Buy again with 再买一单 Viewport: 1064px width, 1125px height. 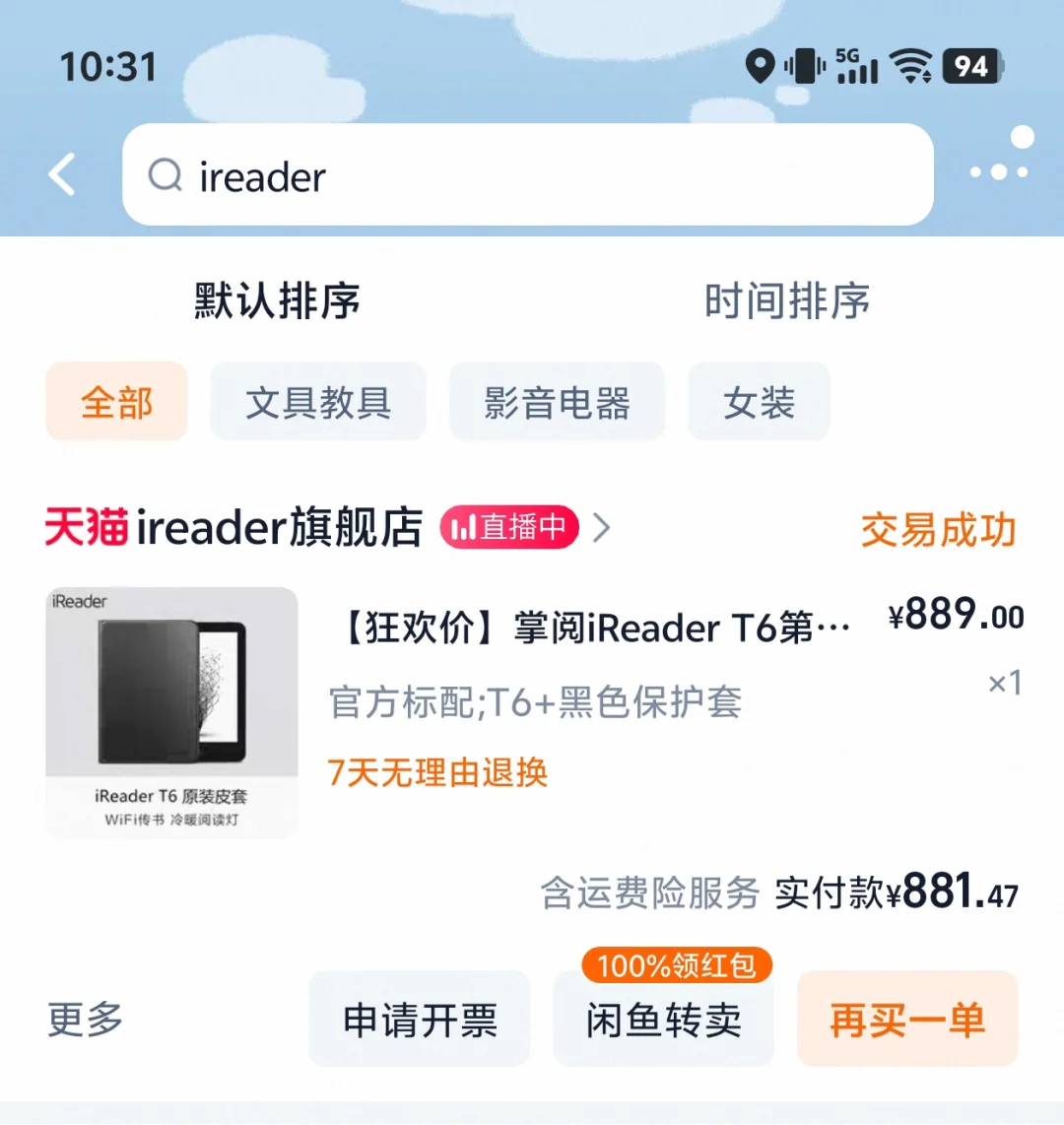pos(906,1020)
